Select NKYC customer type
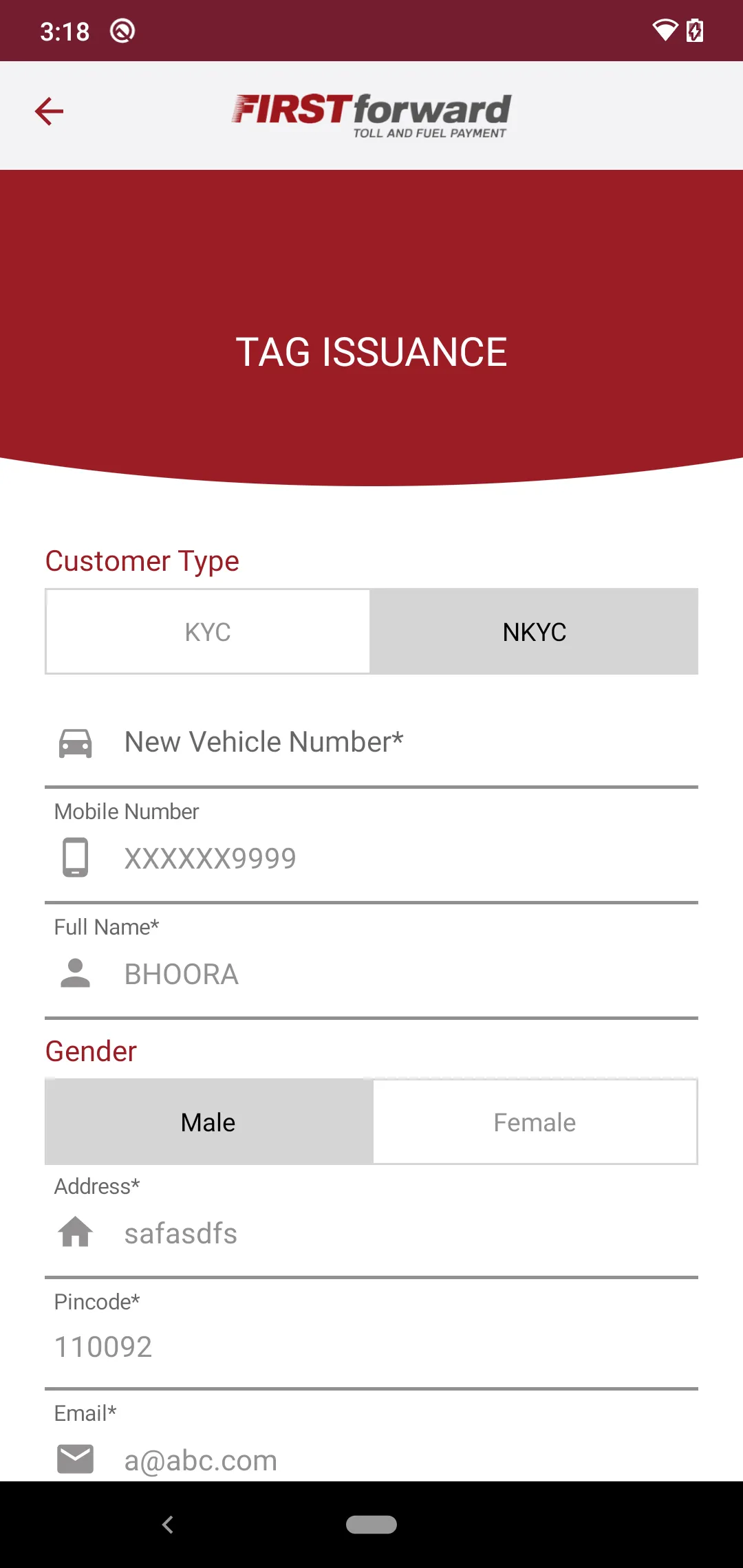743x1568 pixels. click(x=535, y=631)
